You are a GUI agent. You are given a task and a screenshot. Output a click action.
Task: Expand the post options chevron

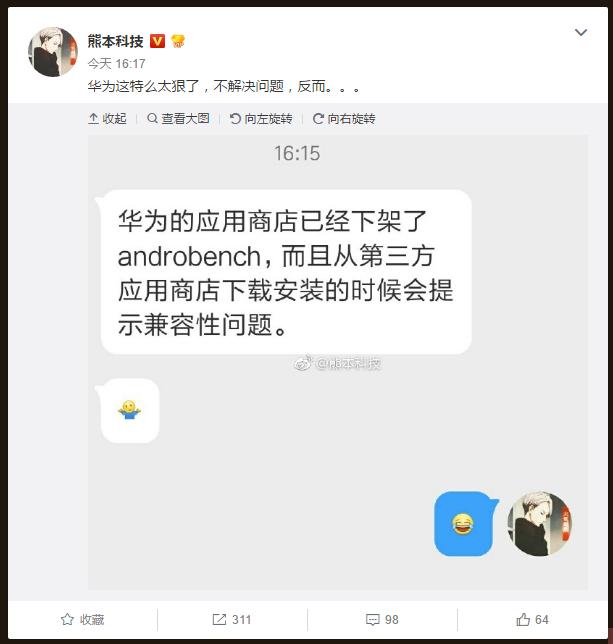[x=581, y=34]
